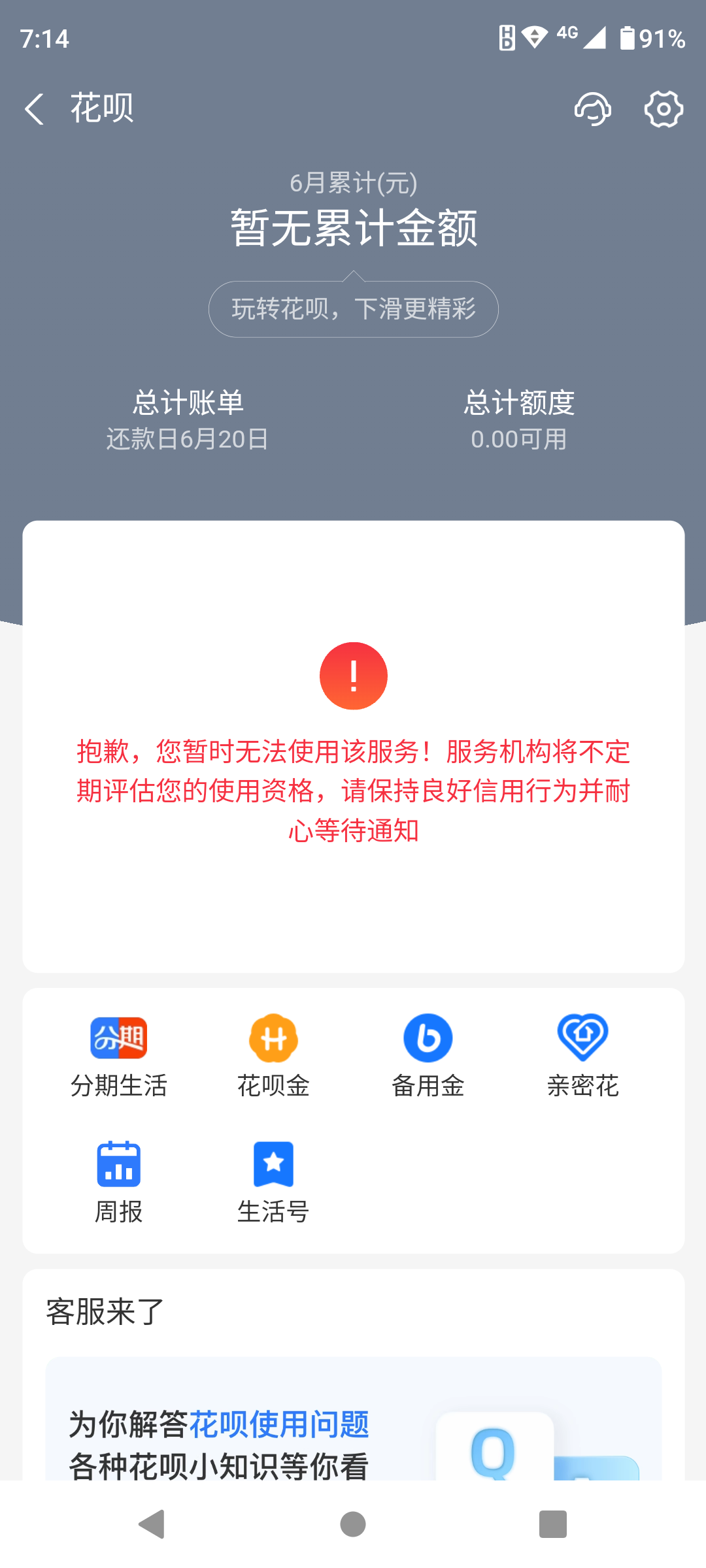View 总计额度 details
The width and height of the screenshot is (706, 1568).
(x=519, y=419)
